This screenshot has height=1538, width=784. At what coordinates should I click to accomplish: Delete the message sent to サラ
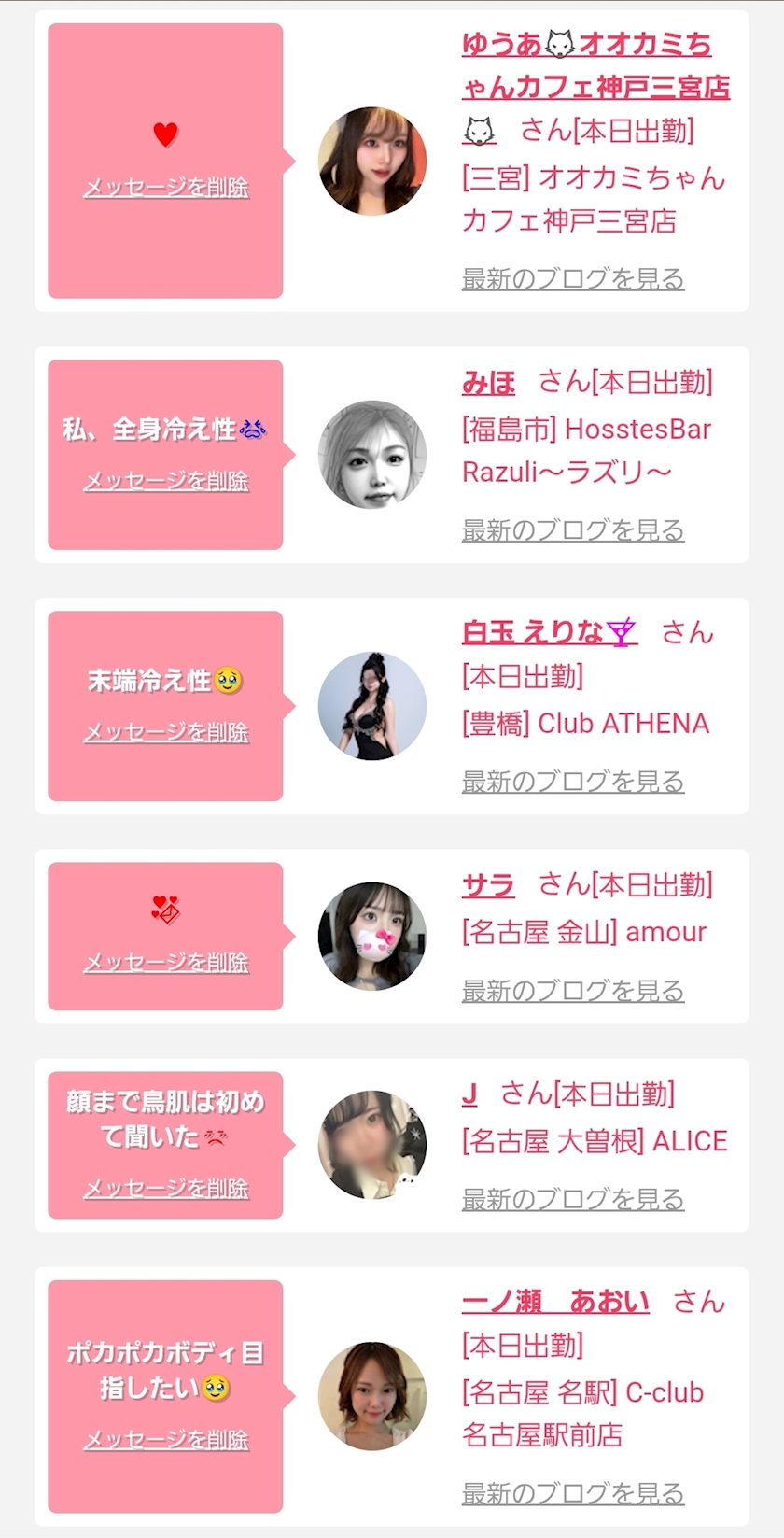(166, 962)
